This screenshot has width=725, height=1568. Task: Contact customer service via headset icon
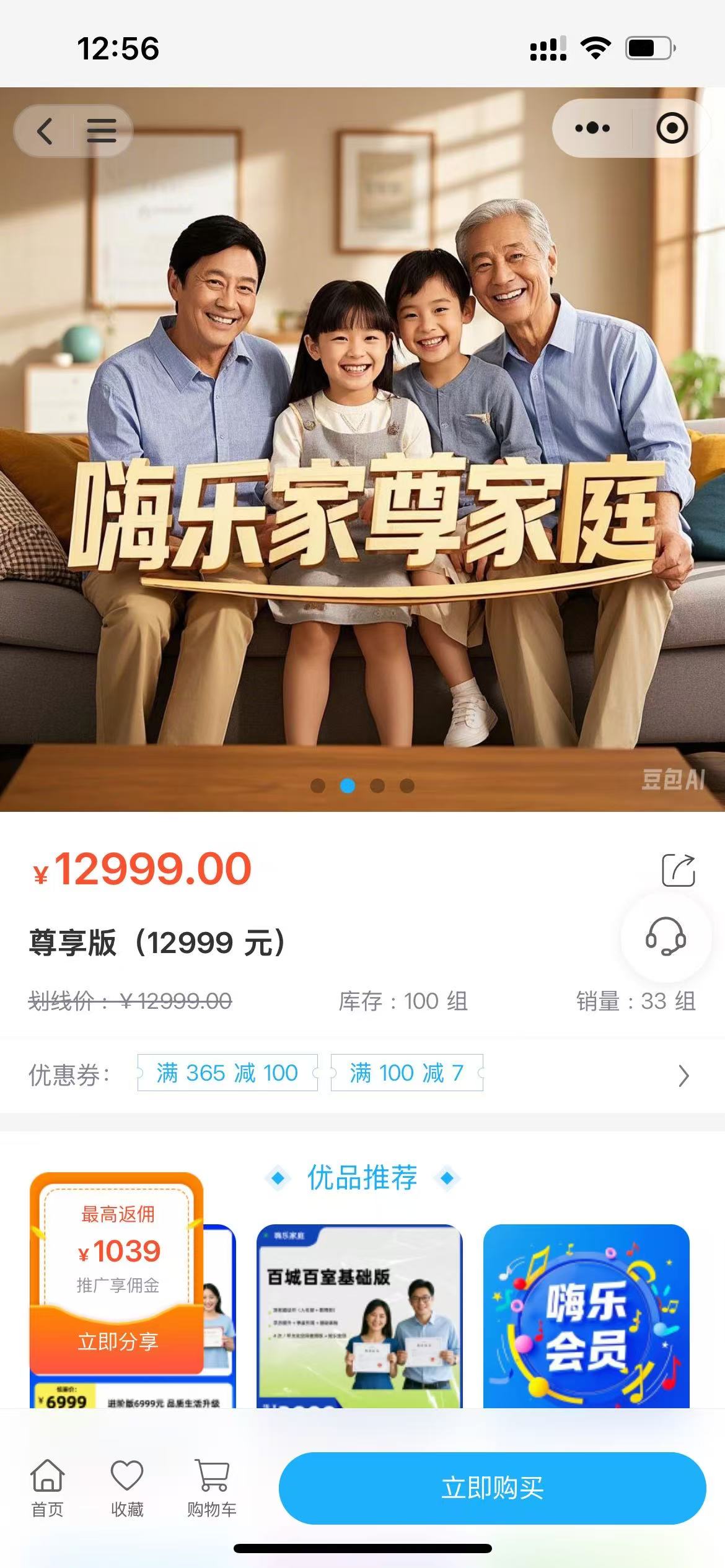(x=666, y=937)
